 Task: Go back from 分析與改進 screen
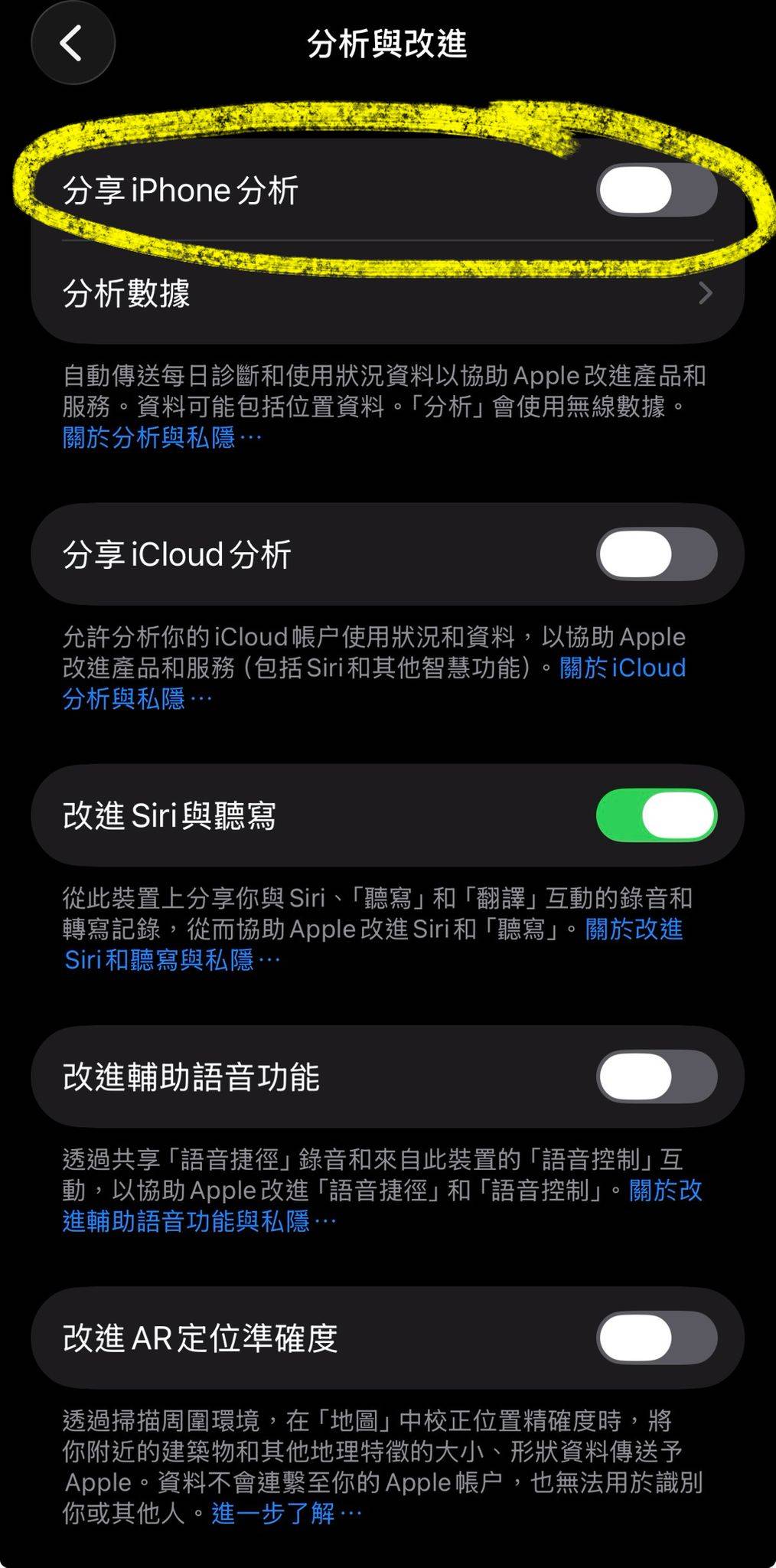point(73,43)
